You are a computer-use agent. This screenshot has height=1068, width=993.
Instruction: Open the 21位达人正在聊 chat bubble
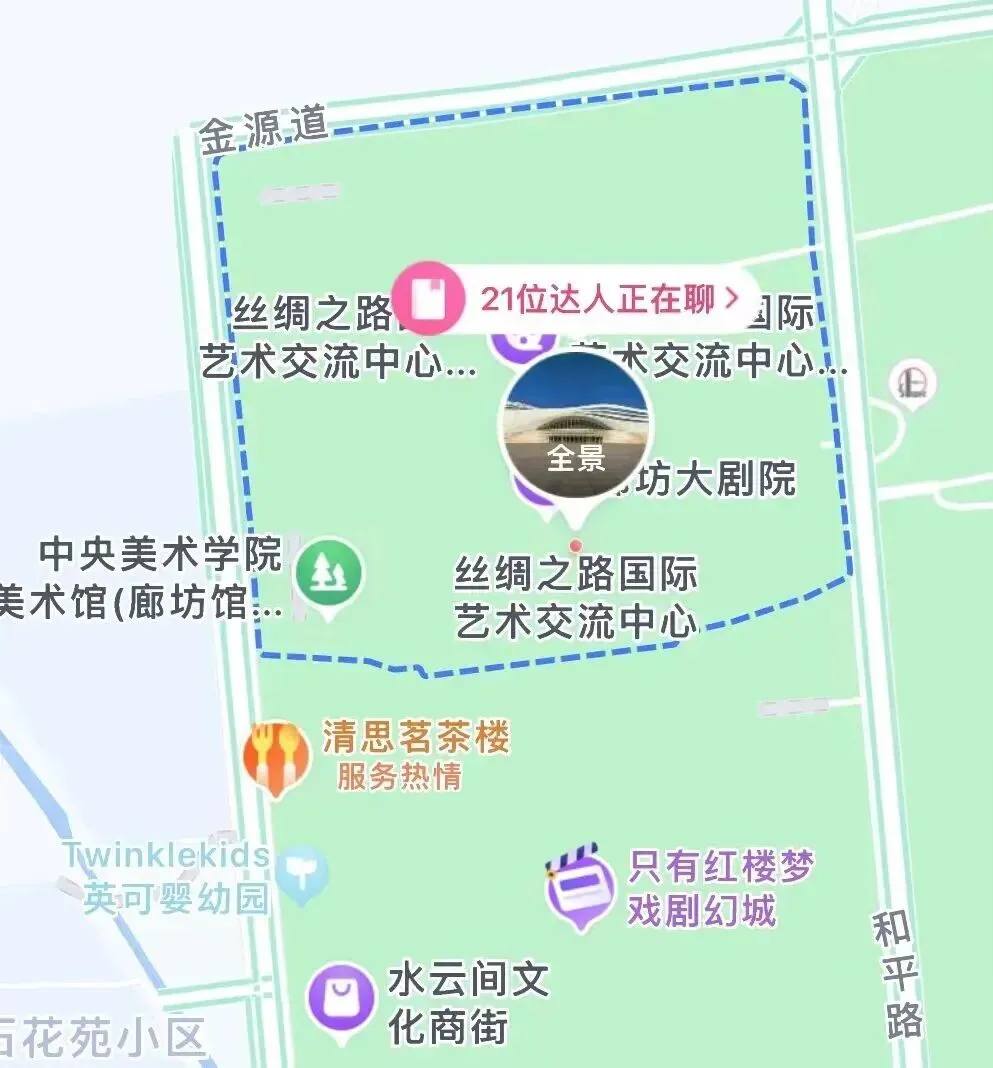tap(576, 298)
